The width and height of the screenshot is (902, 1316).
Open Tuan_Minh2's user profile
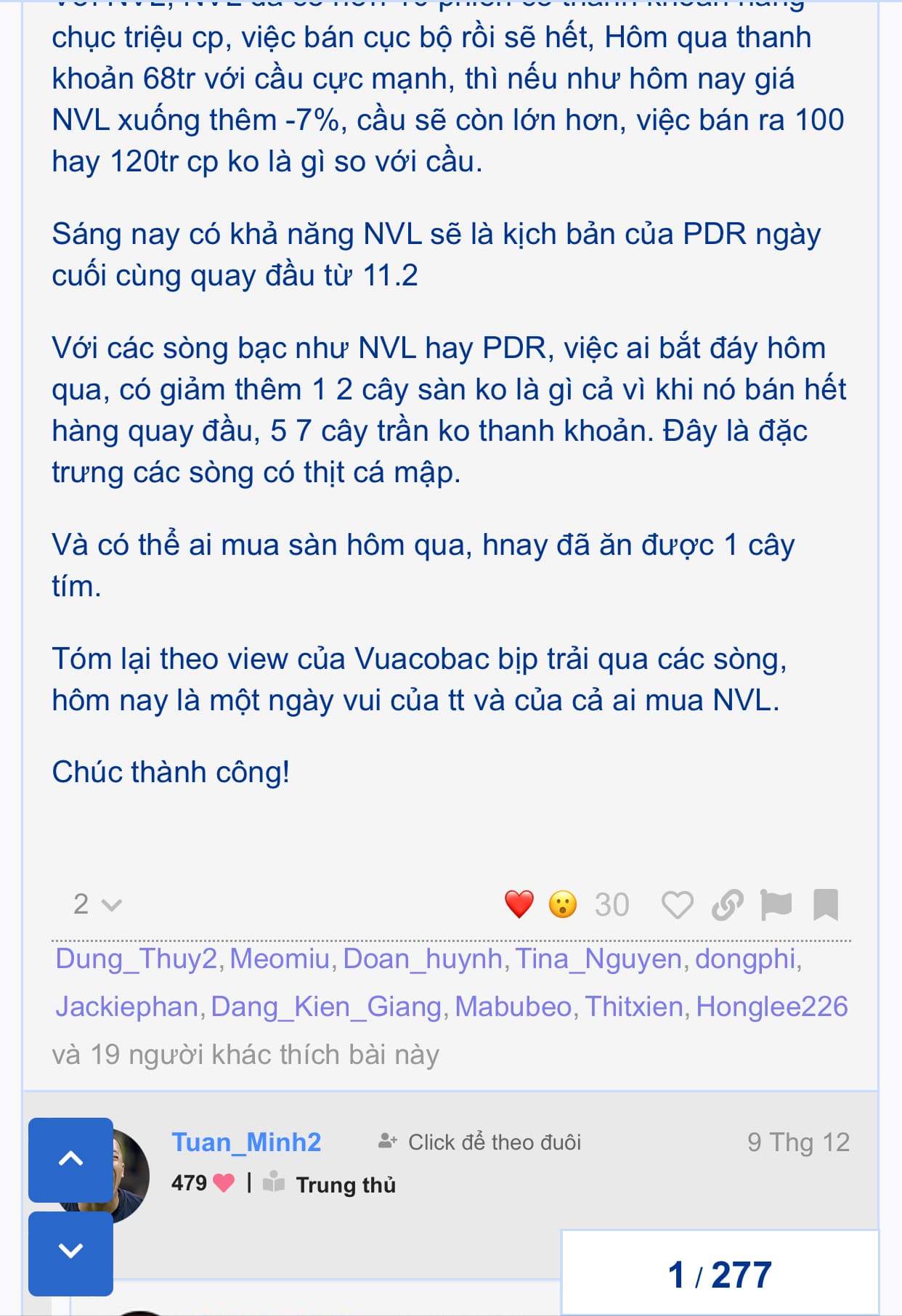[x=246, y=1142]
